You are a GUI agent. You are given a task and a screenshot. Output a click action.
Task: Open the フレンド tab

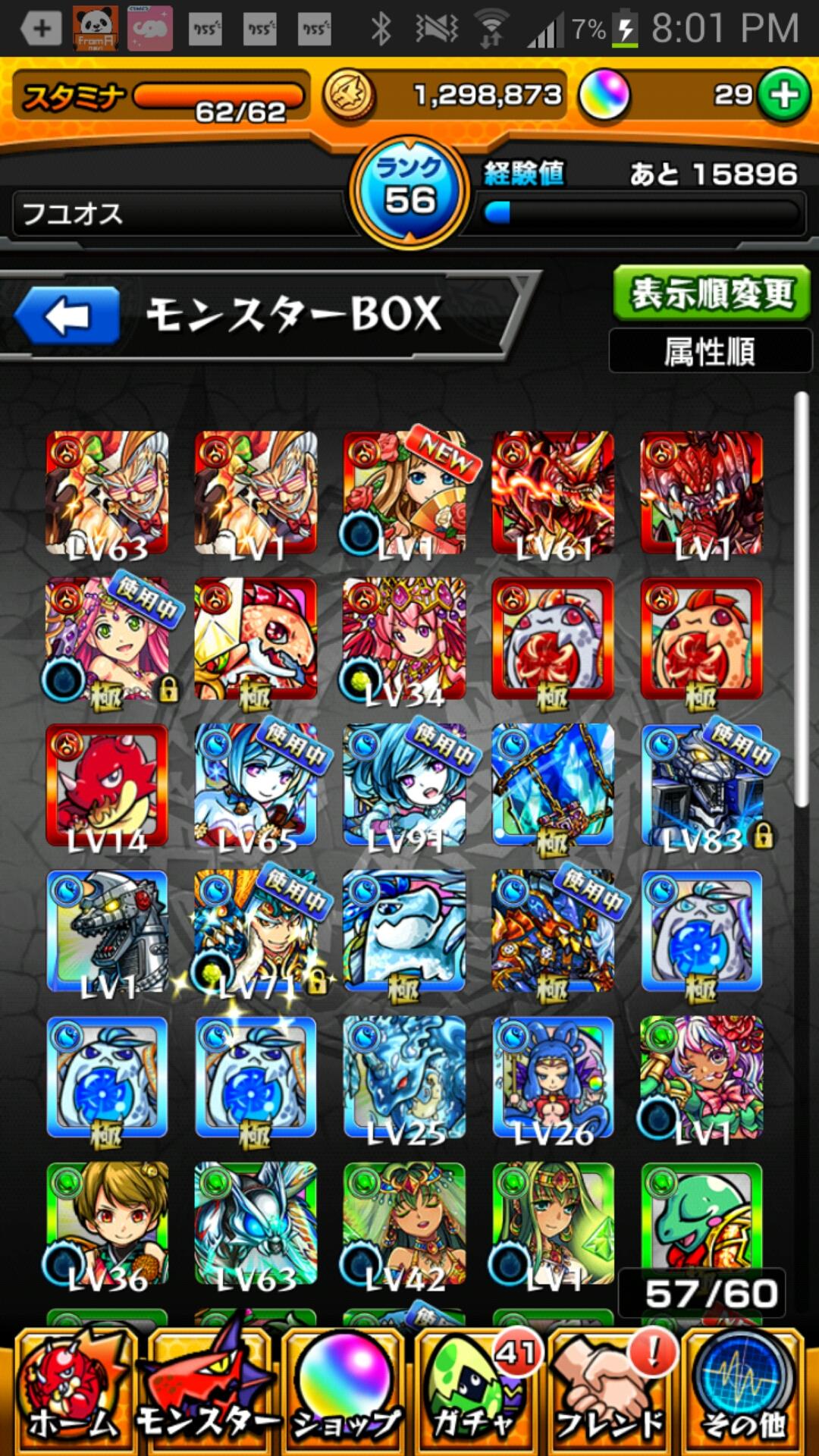610,1392
